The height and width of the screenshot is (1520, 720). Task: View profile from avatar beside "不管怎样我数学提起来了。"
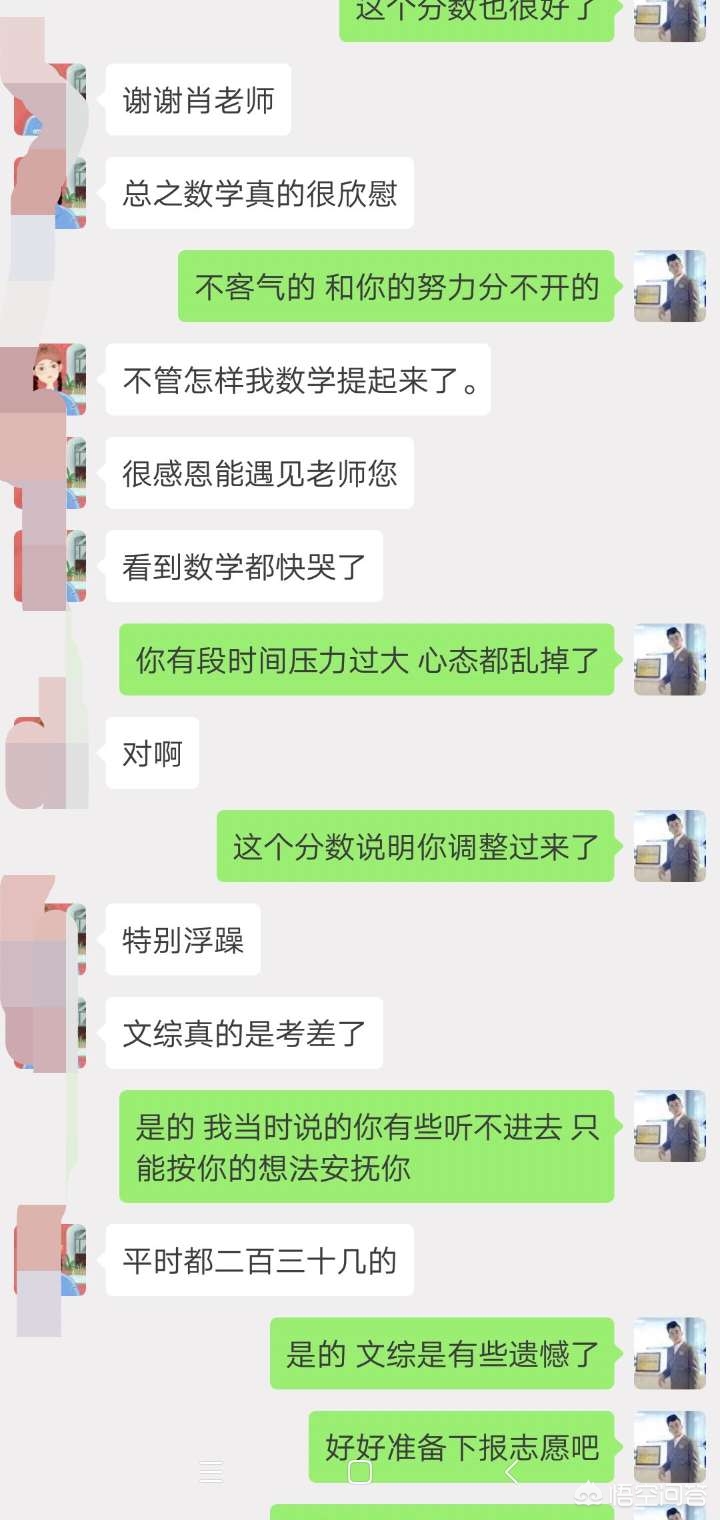click(50, 380)
